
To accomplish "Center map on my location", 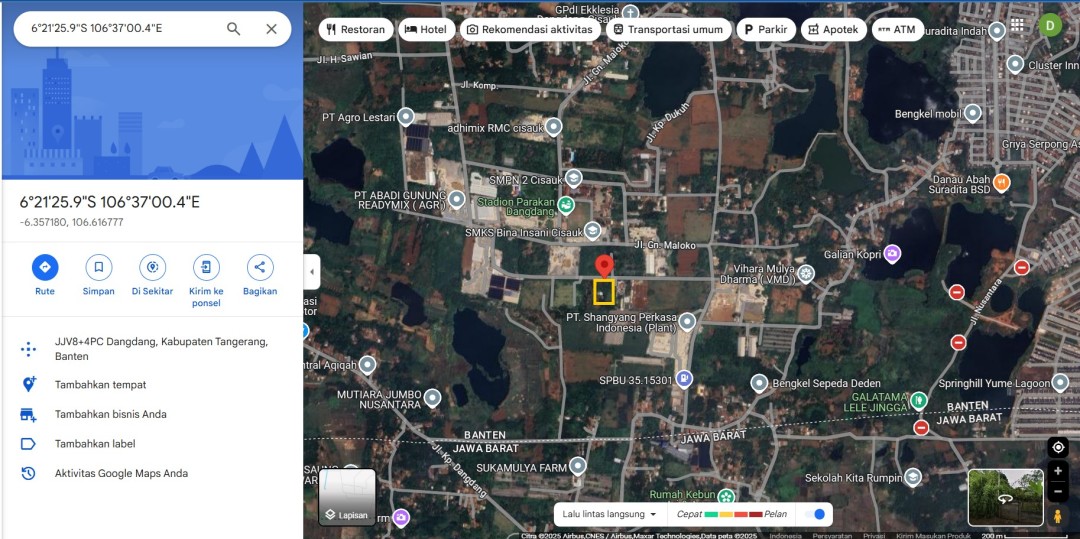I will (x=1058, y=447).
